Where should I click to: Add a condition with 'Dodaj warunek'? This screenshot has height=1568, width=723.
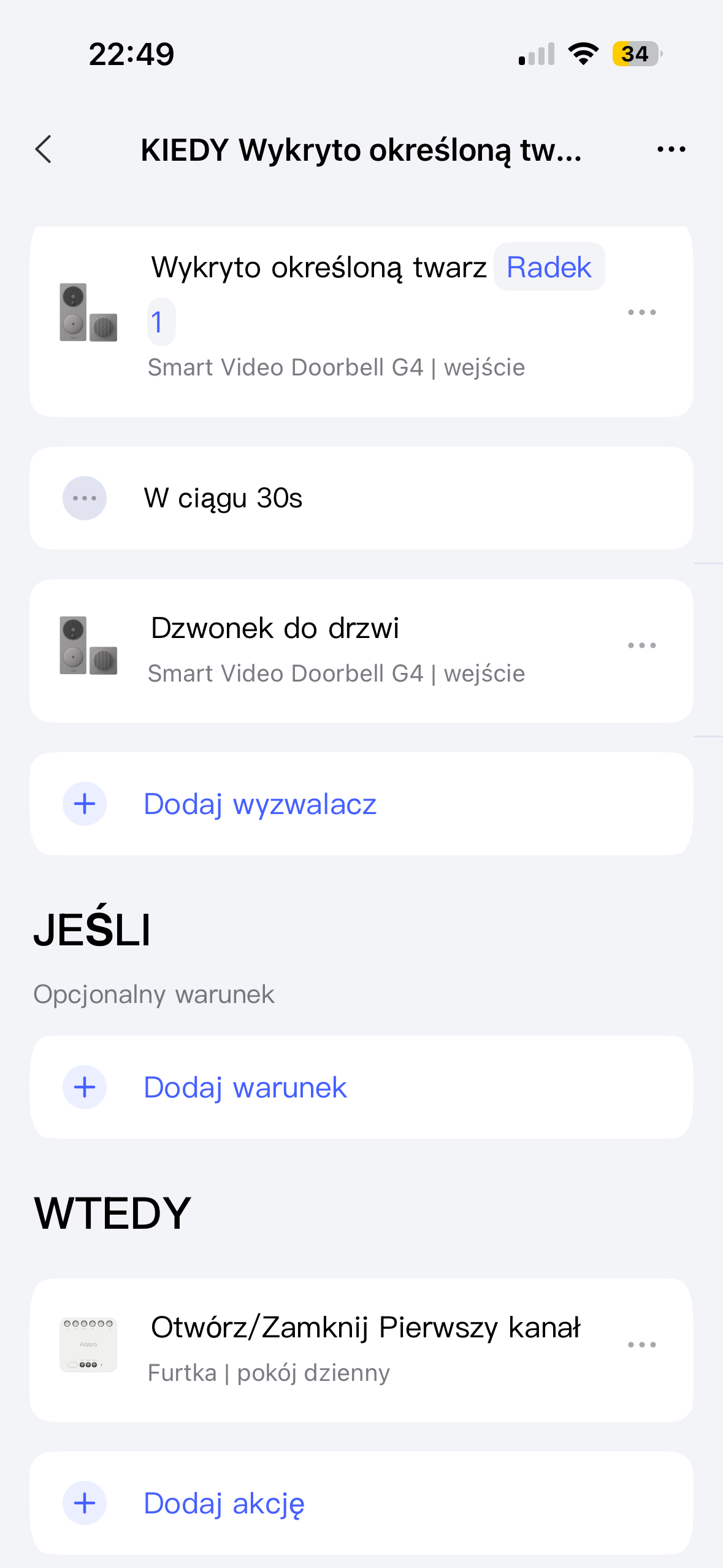tap(245, 1087)
